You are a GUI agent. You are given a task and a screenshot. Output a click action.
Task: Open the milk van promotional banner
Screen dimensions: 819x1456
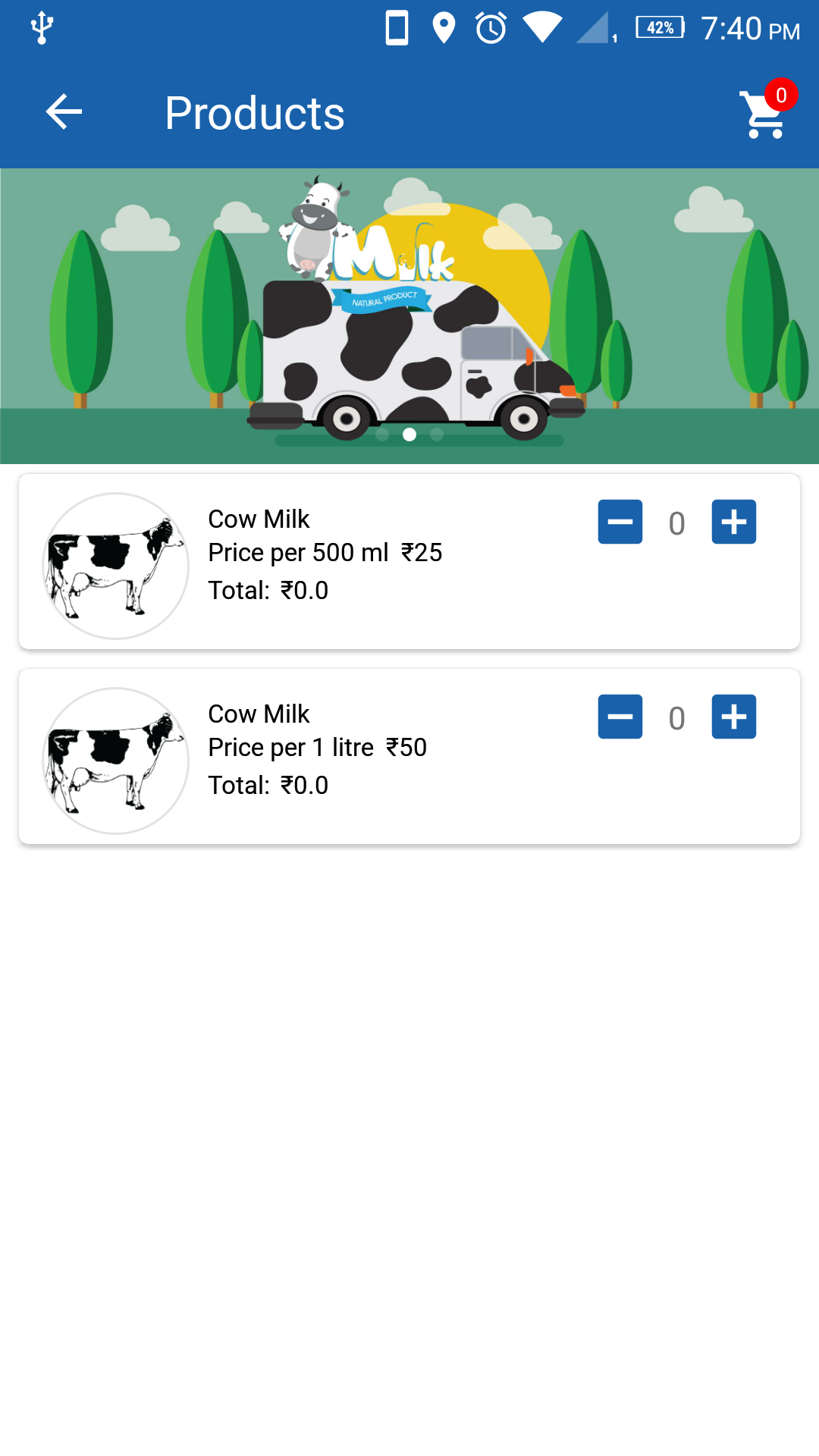pos(409,315)
